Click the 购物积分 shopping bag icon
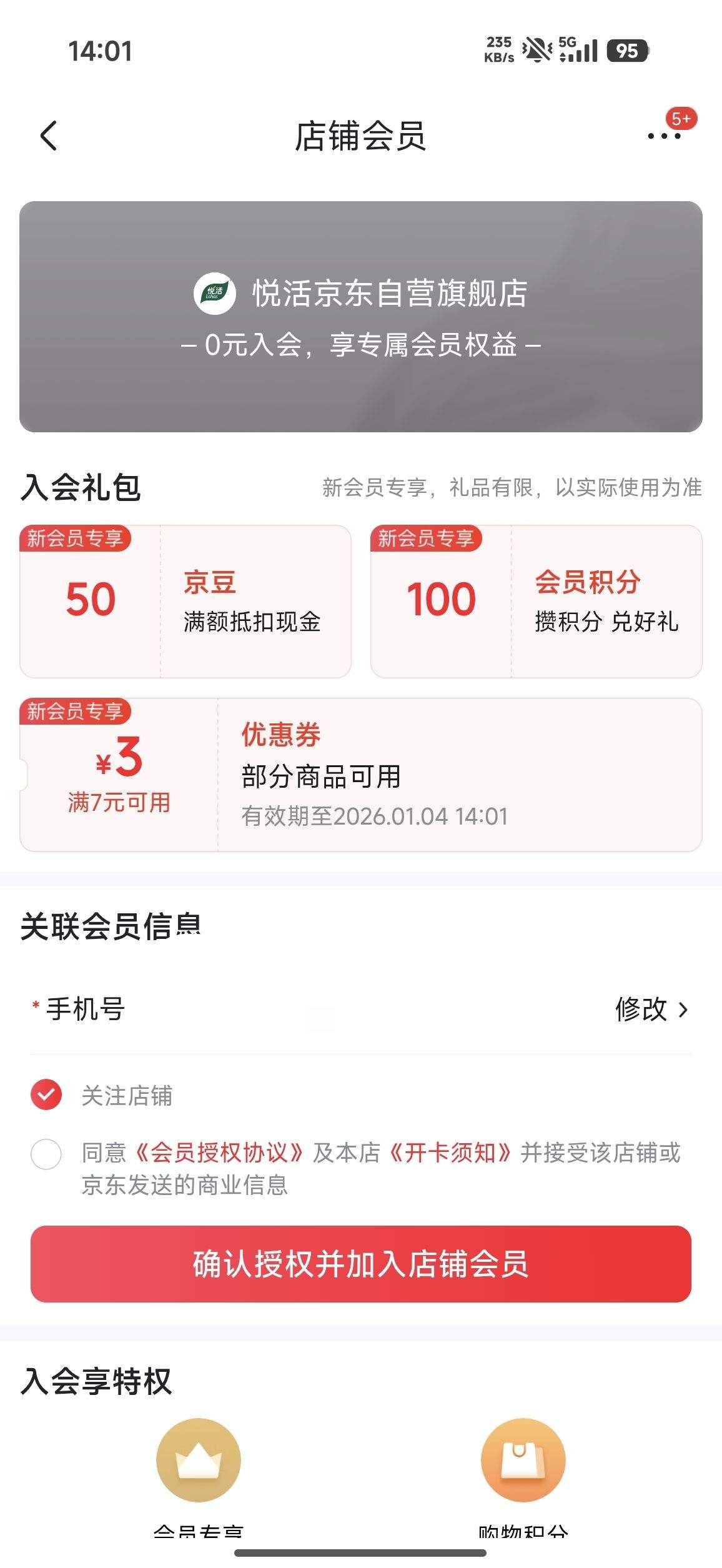 tap(522, 1462)
